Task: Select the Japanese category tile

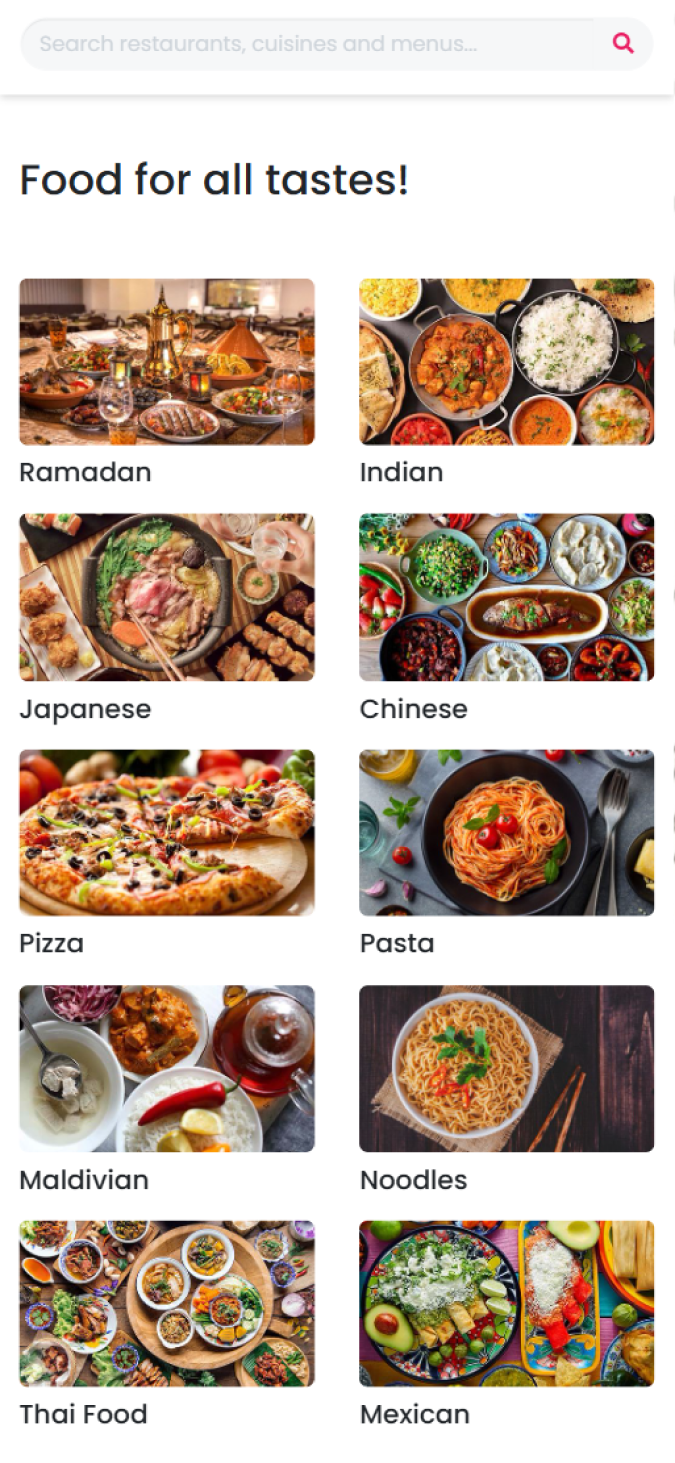Action: click(x=167, y=597)
